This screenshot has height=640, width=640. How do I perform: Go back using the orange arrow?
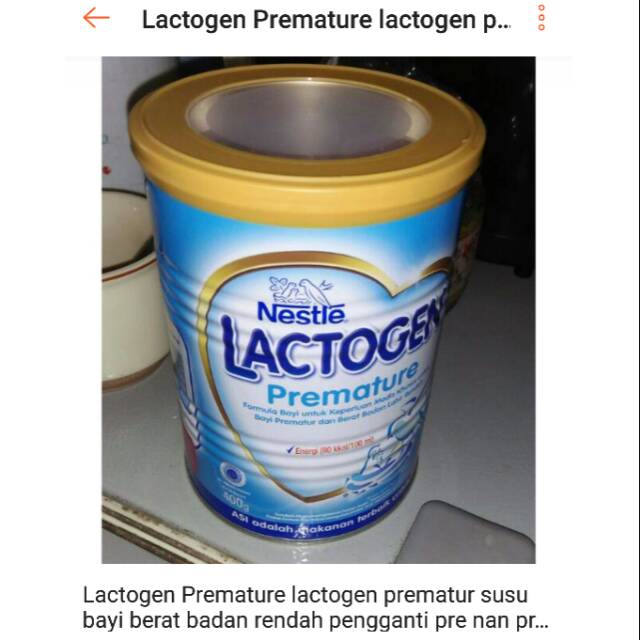pyautogui.click(x=96, y=18)
